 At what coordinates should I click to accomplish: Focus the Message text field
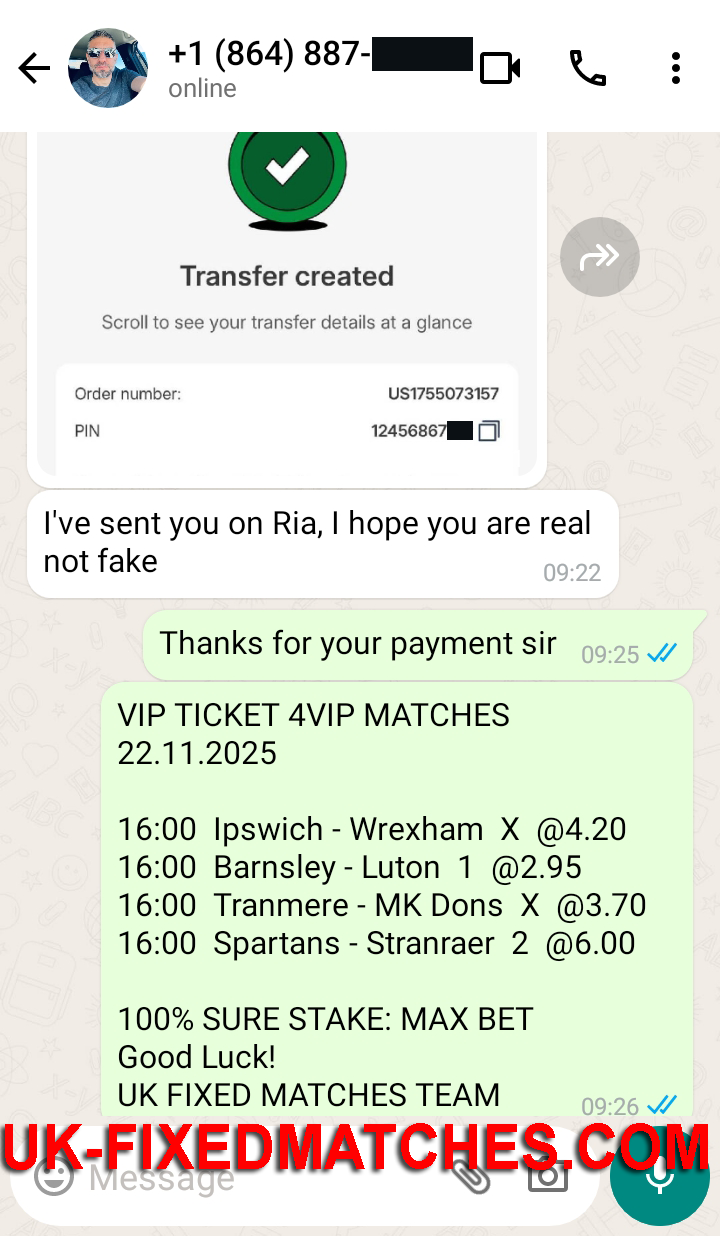[250, 1182]
